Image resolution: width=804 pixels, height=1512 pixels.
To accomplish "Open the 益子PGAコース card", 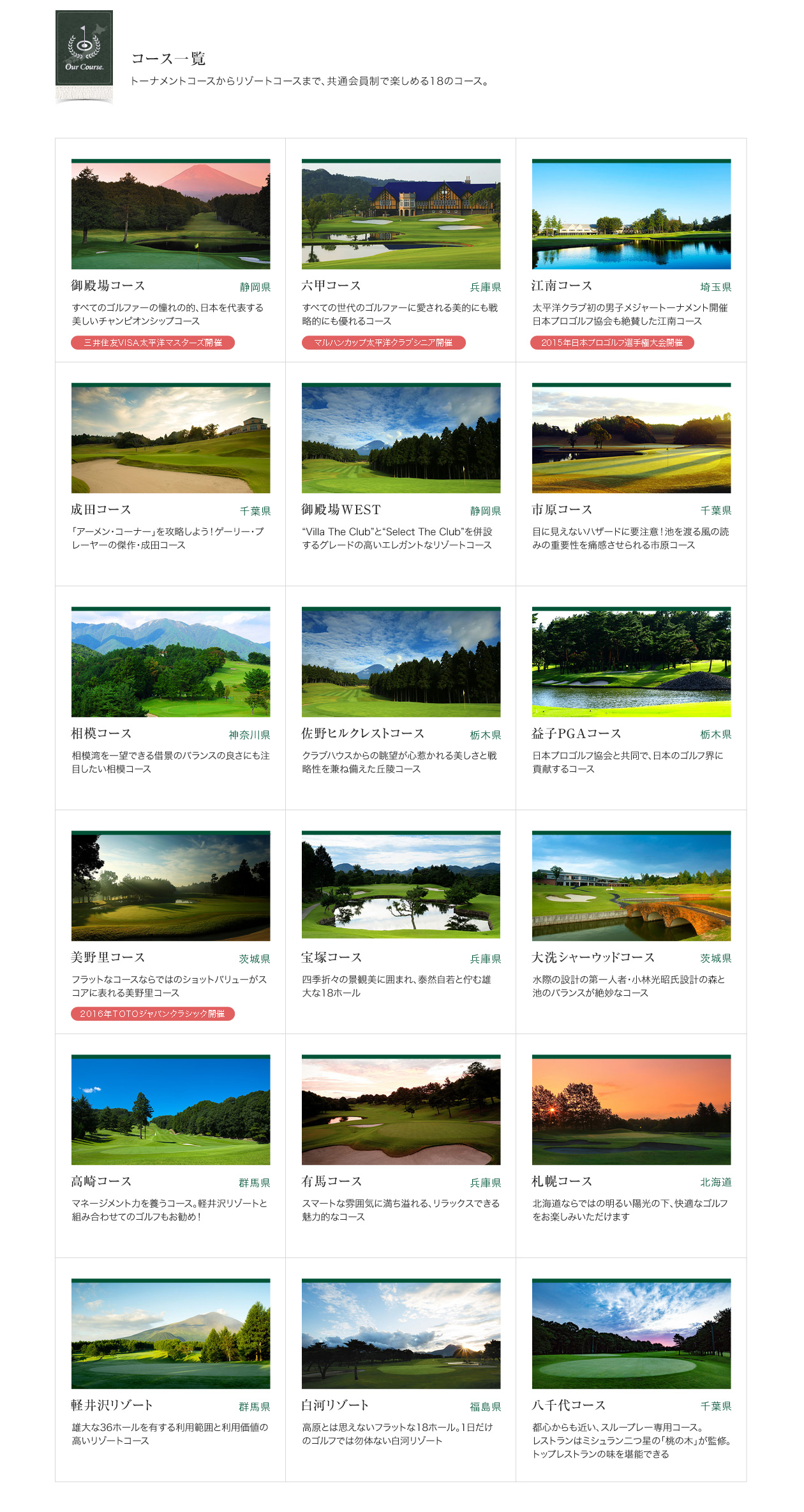I will [x=631, y=698].
